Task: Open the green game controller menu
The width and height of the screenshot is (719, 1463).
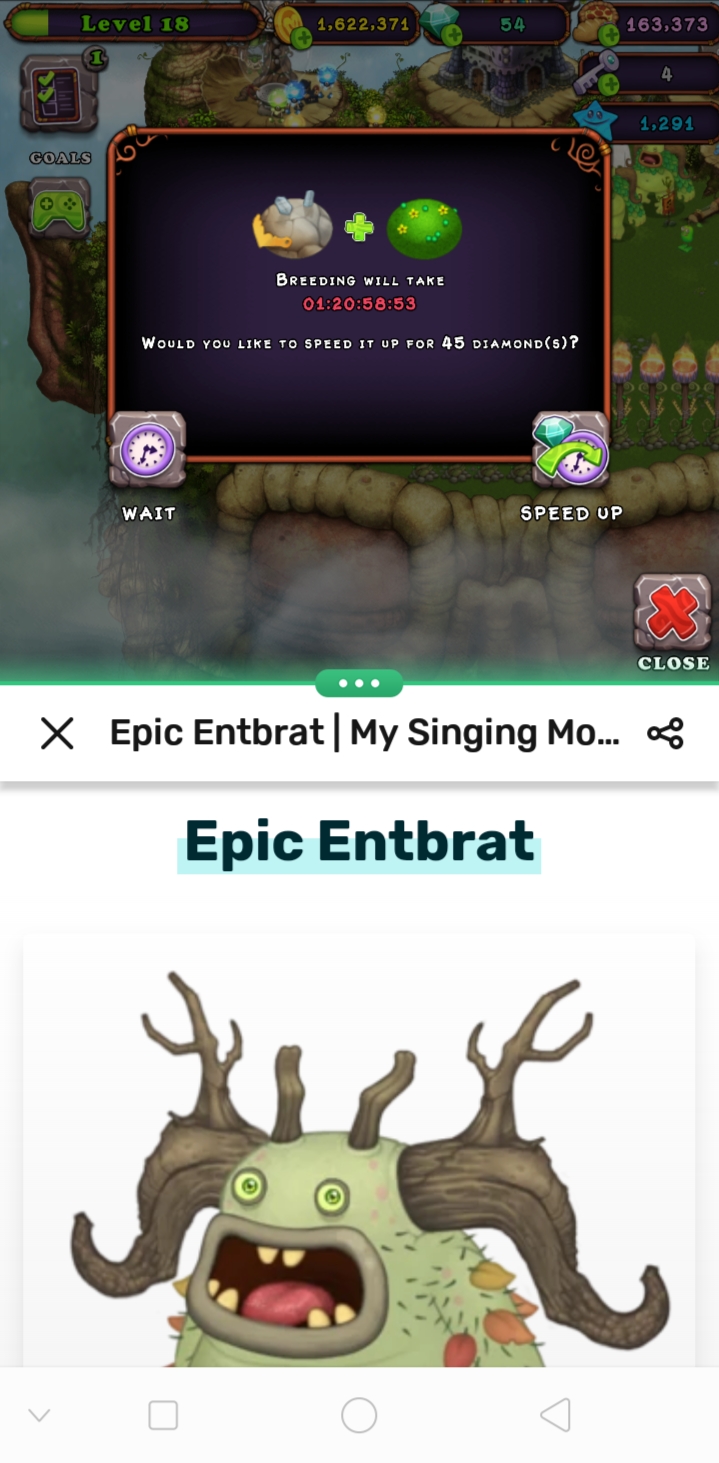Action: coord(59,206)
